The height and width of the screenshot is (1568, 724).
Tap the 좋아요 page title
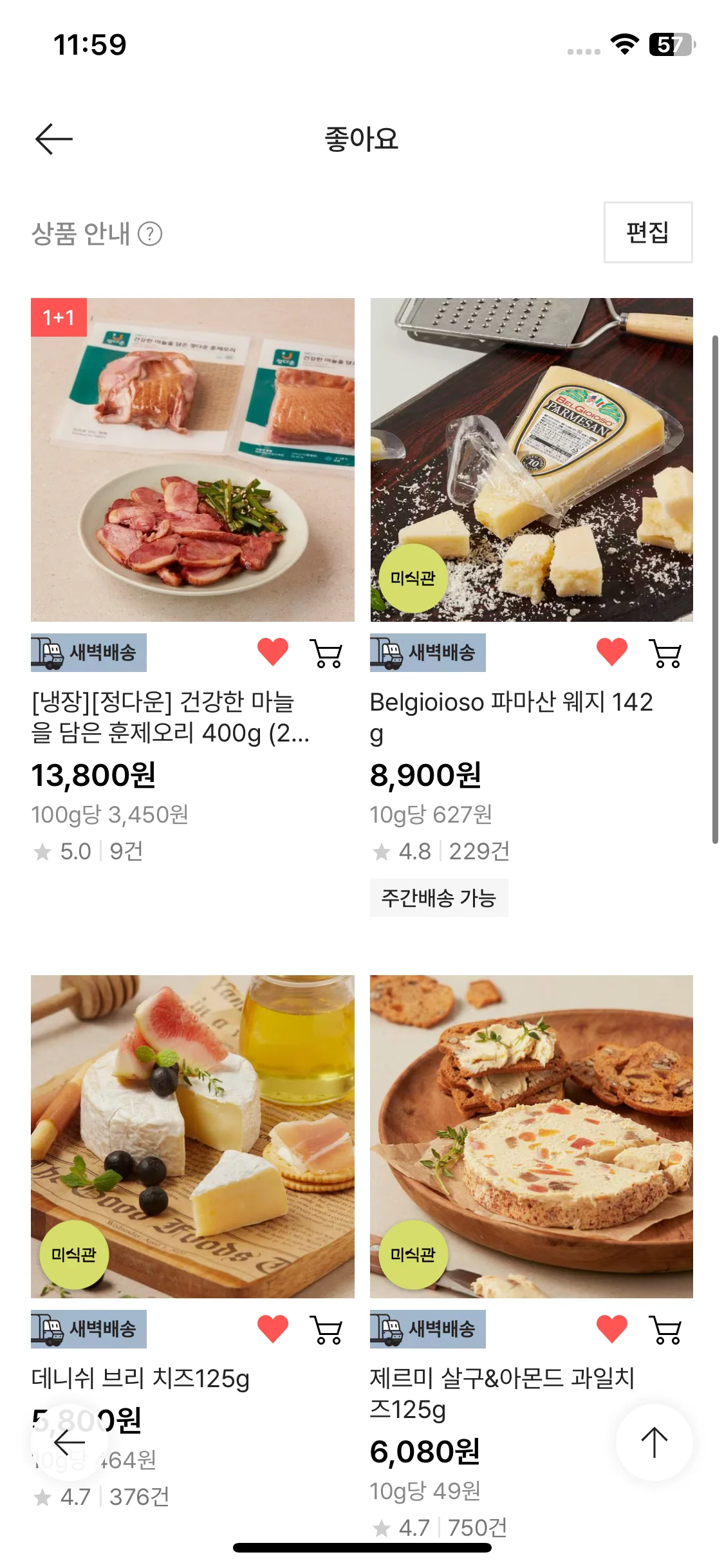[x=362, y=140]
